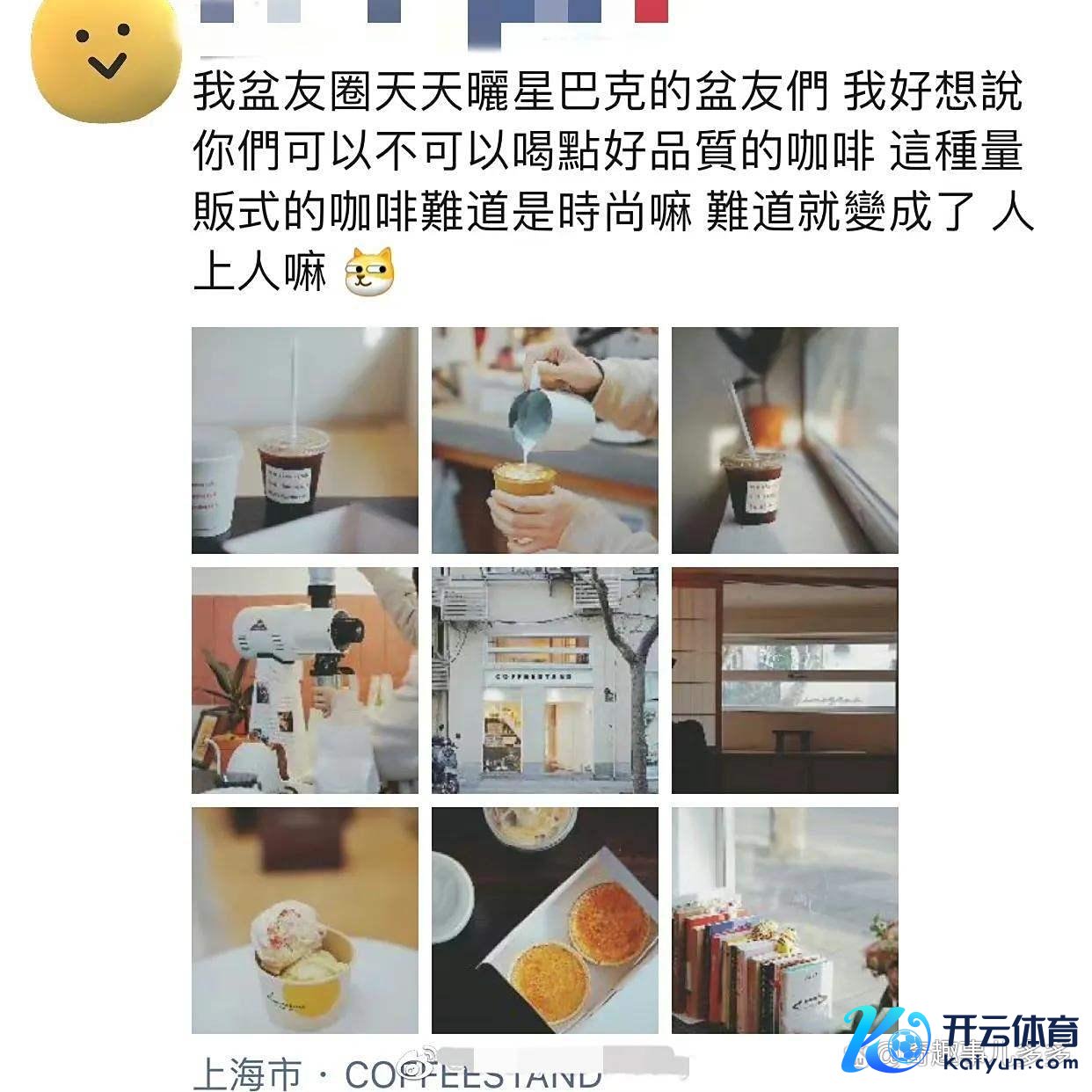The height and width of the screenshot is (1092, 1092).
Task: View the white coffee grinder photo
Action: [305, 681]
